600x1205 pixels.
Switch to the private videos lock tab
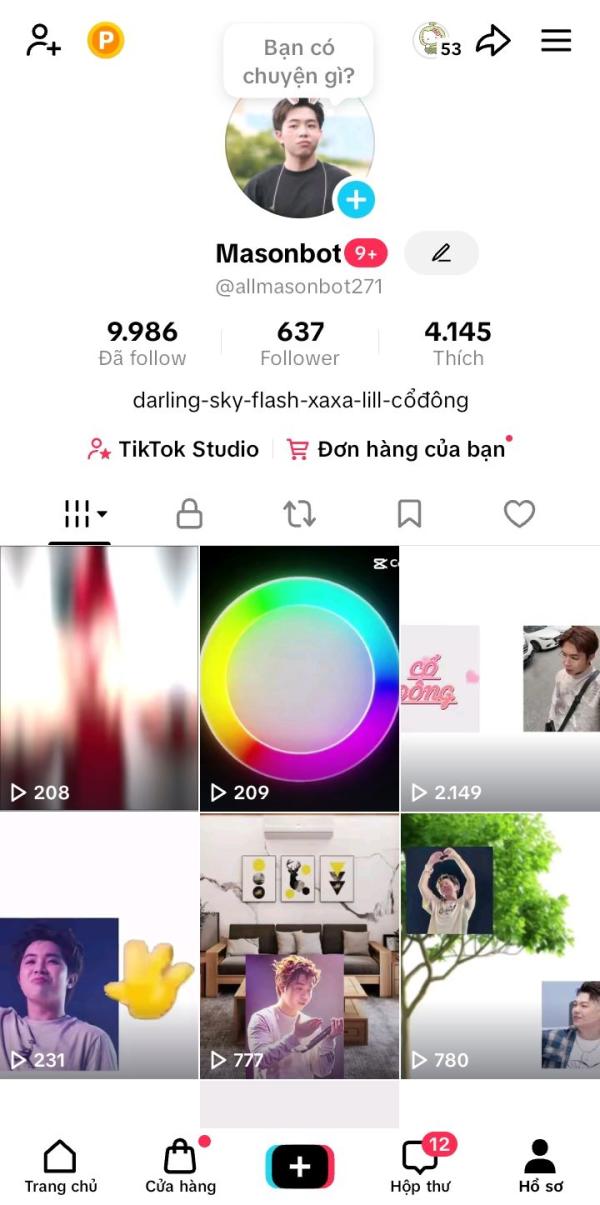tap(189, 514)
